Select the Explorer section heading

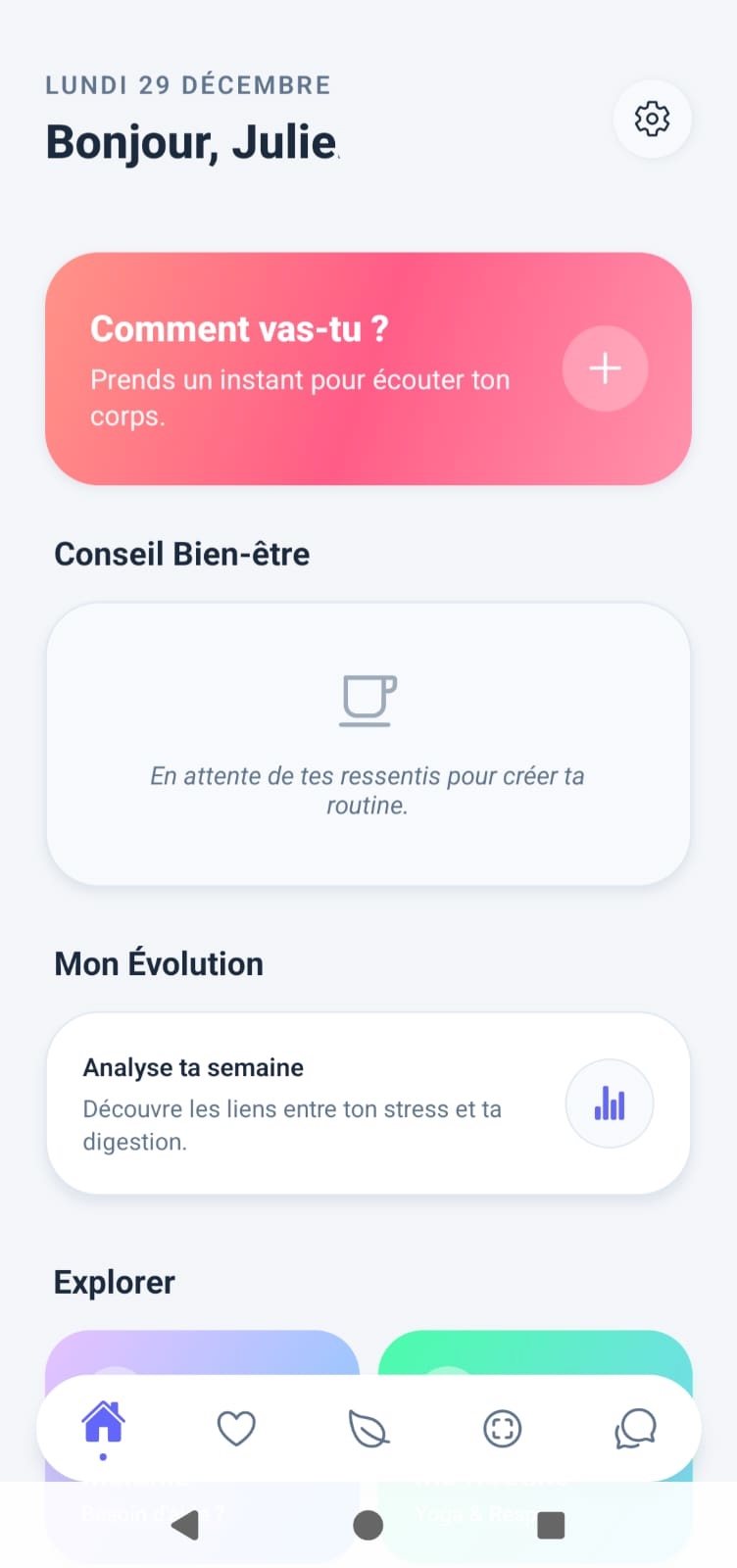[x=114, y=1282]
